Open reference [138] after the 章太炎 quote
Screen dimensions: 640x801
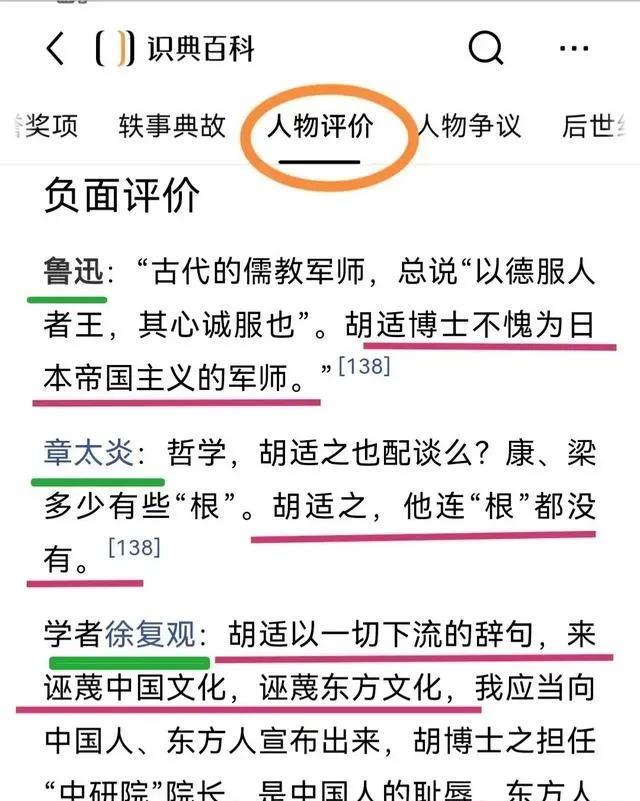pos(133,547)
